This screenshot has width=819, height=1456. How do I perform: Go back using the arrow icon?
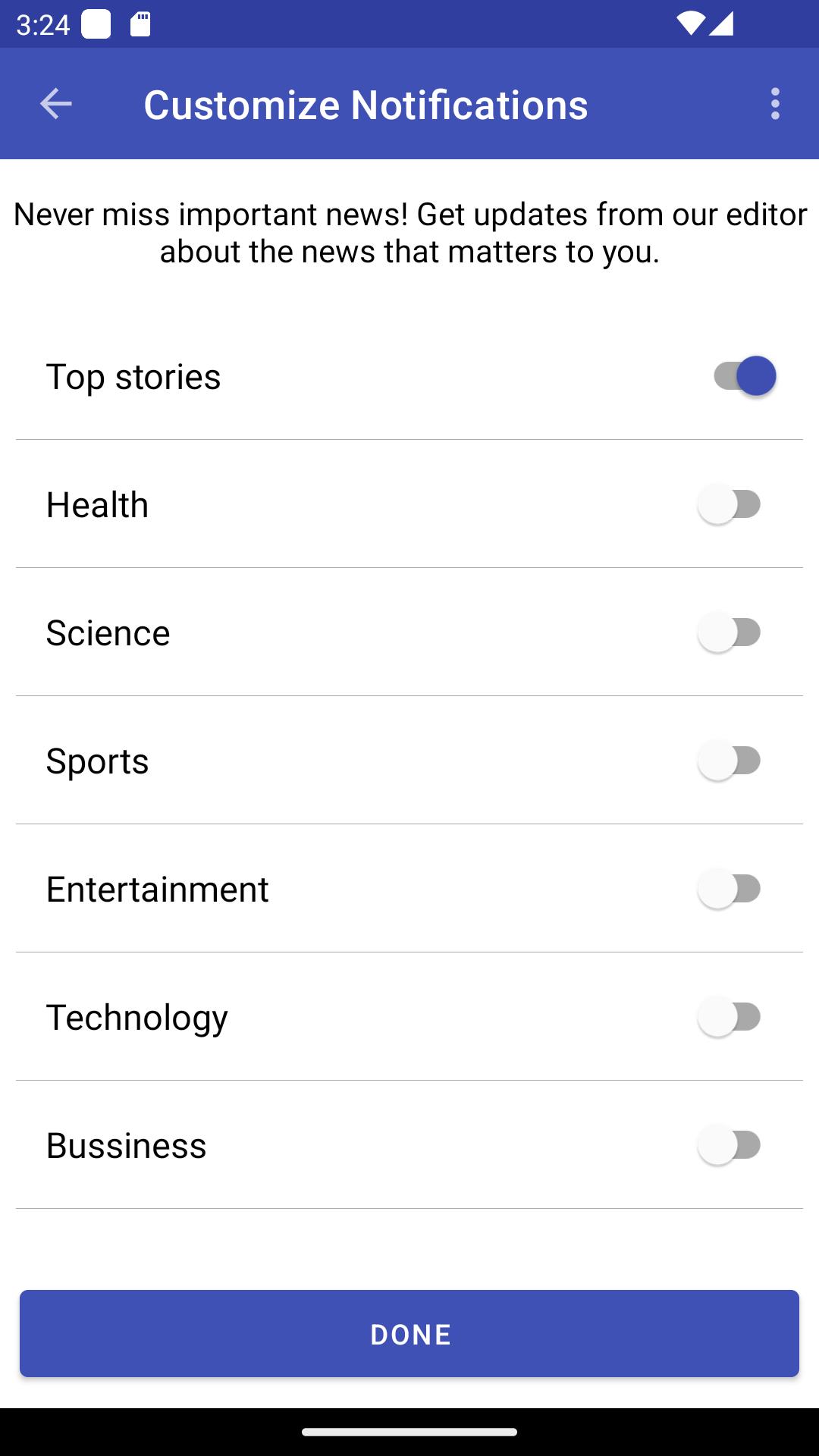[55, 104]
